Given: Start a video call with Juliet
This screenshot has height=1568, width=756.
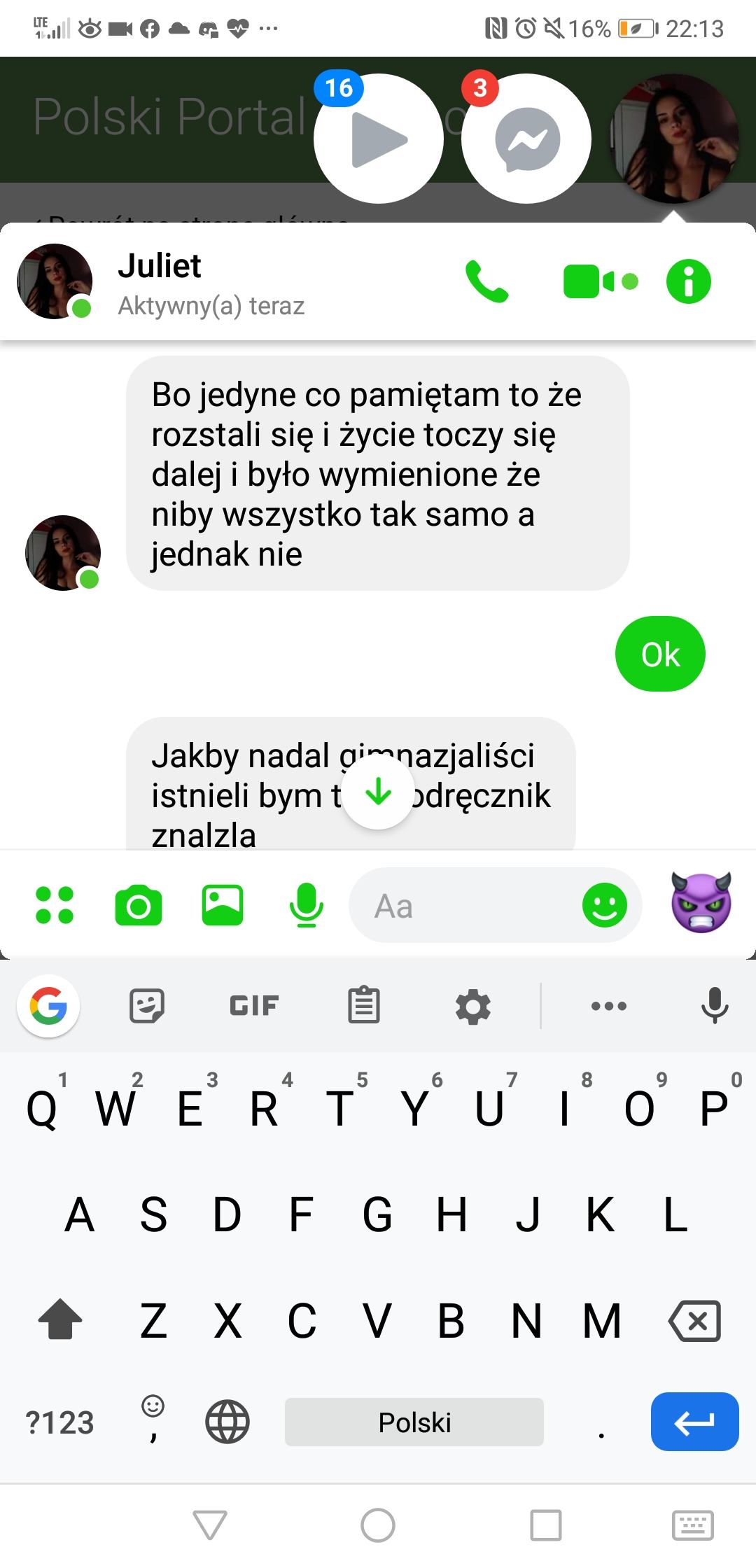Looking at the screenshot, I should coord(599,281).
